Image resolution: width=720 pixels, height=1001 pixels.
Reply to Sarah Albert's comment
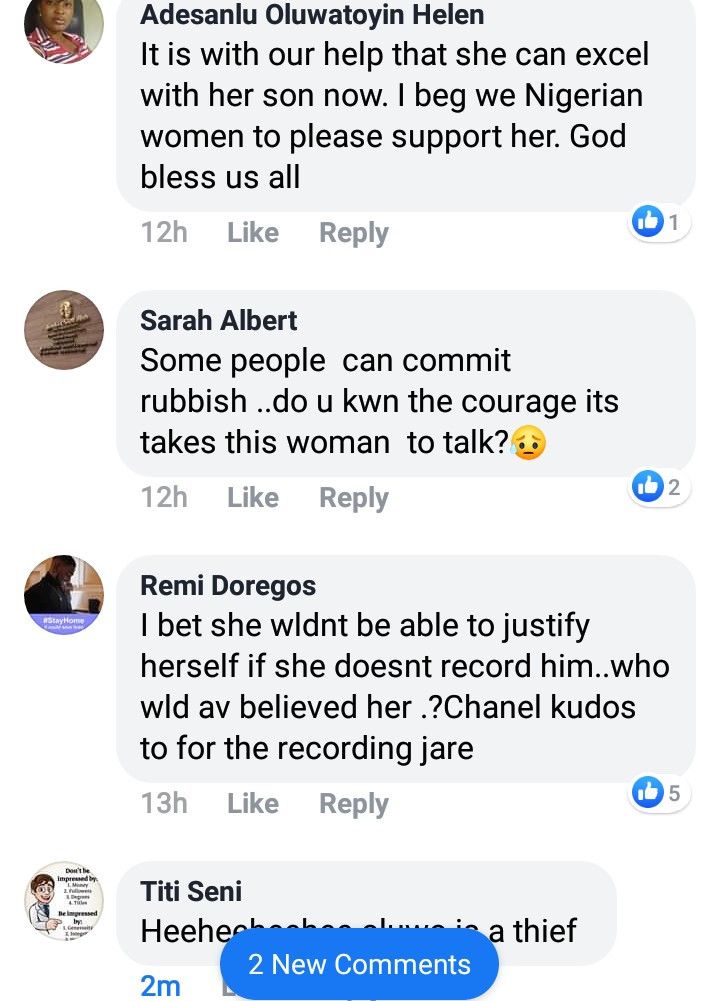tap(353, 497)
